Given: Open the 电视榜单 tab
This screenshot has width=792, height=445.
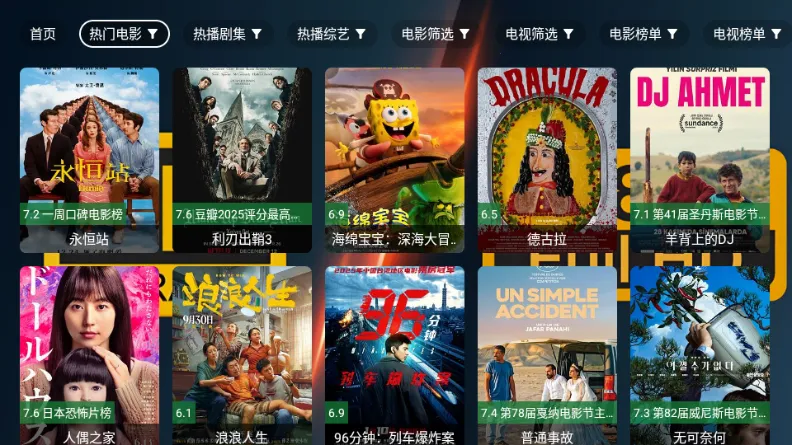Looking at the screenshot, I should pos(747,34).
